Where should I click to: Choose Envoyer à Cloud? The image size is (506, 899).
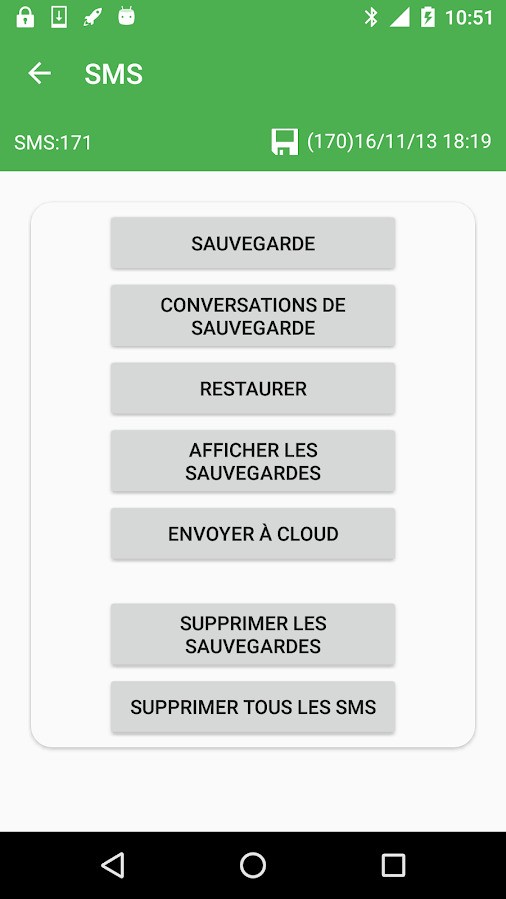click(253, 534)
